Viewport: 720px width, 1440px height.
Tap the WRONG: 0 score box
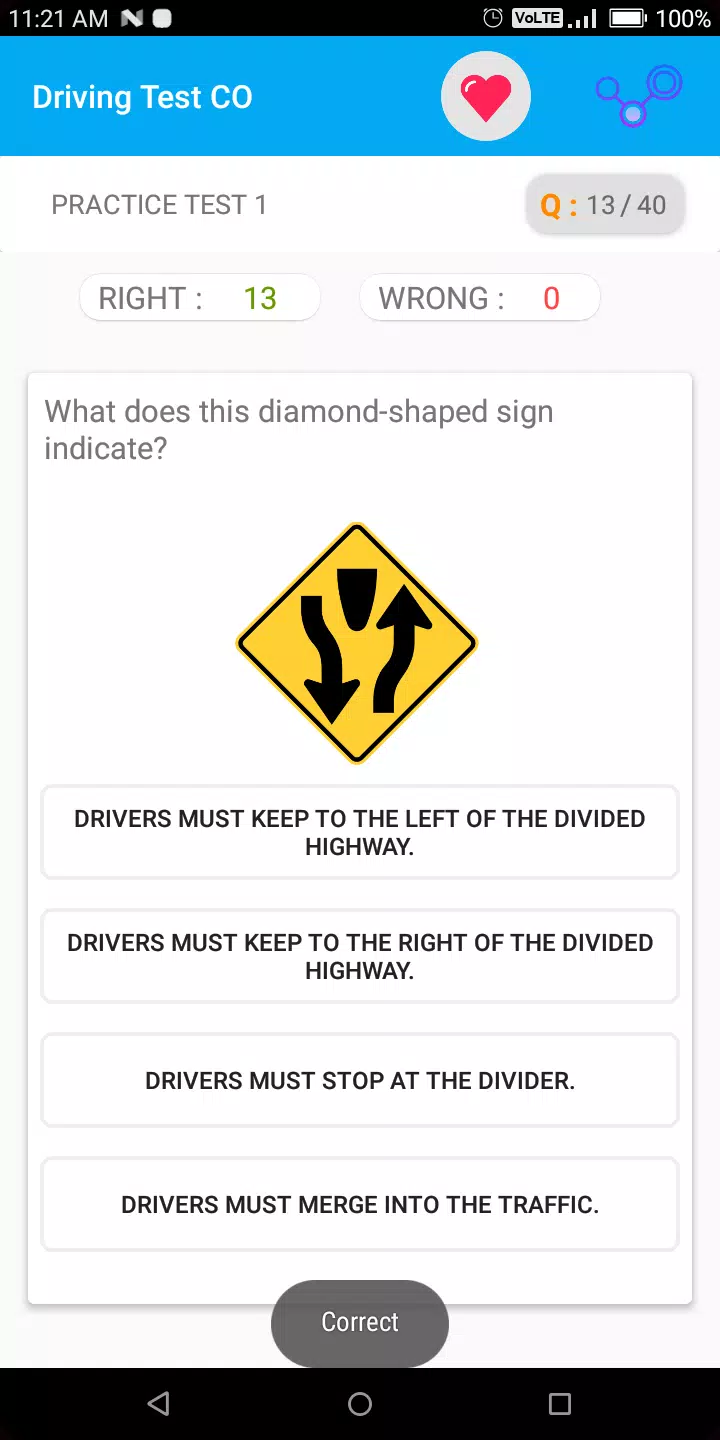(480, 297)
